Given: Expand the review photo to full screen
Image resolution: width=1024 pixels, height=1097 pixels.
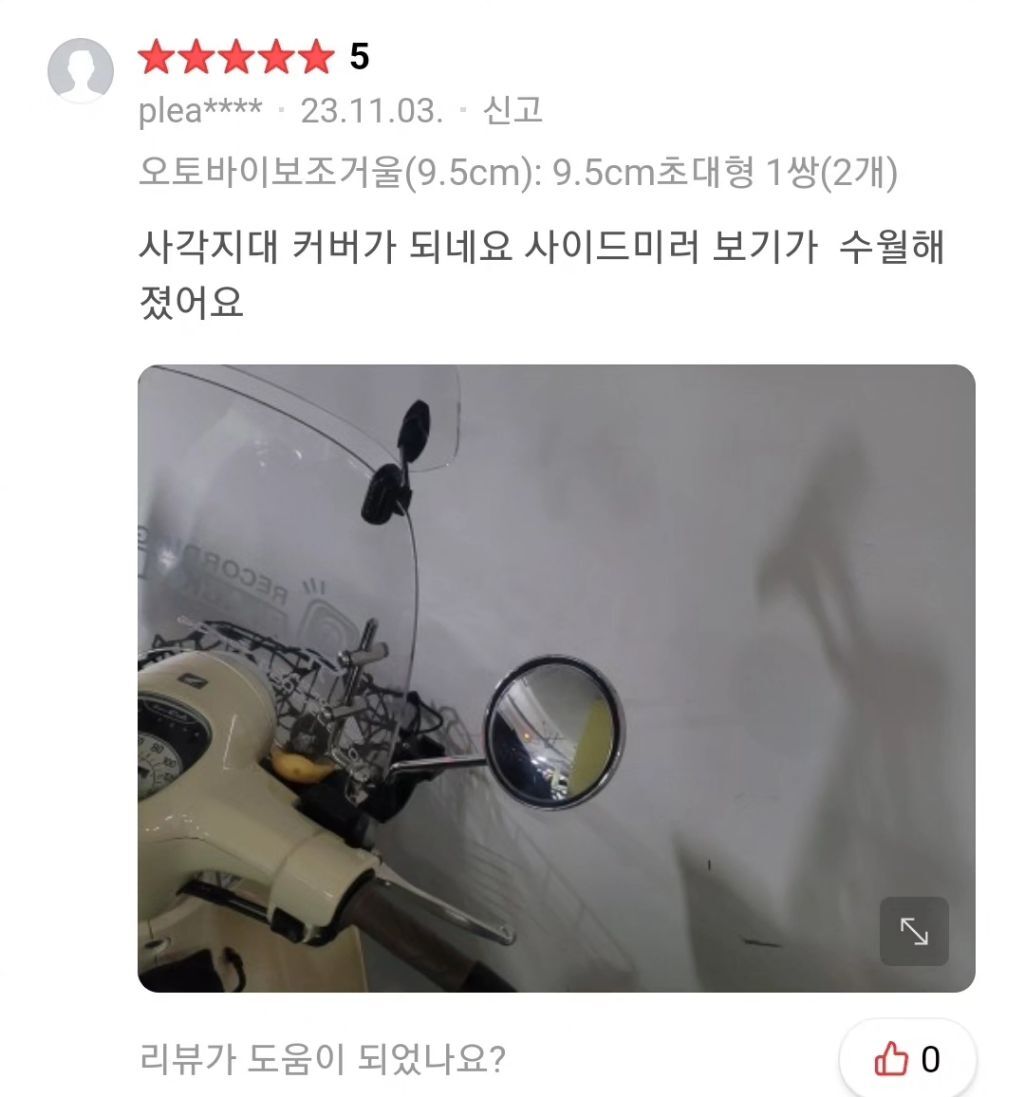Looking at the screenshot, I should pos(913,931).
